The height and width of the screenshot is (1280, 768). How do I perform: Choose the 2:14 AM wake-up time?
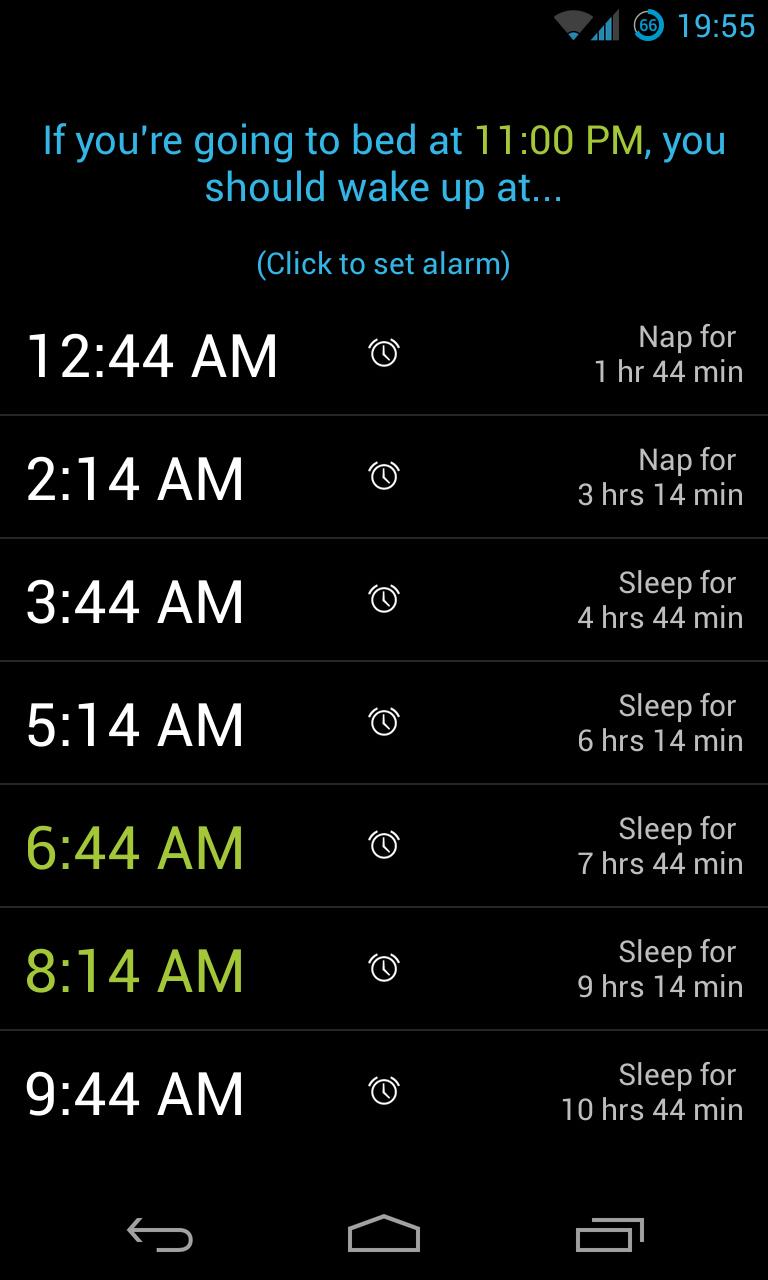[x=384, y=477]
